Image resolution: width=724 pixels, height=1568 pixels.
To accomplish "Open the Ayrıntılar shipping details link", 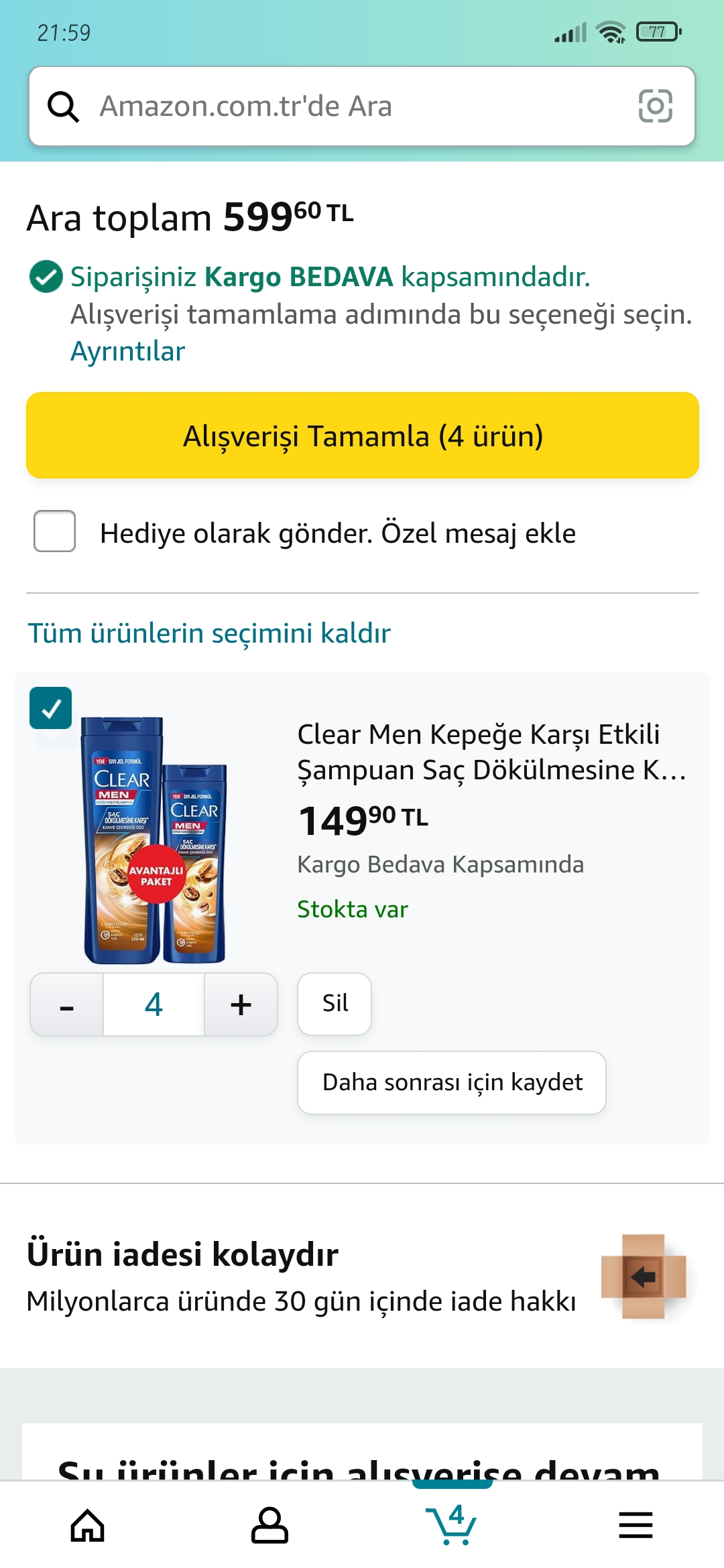I will 127,351.
